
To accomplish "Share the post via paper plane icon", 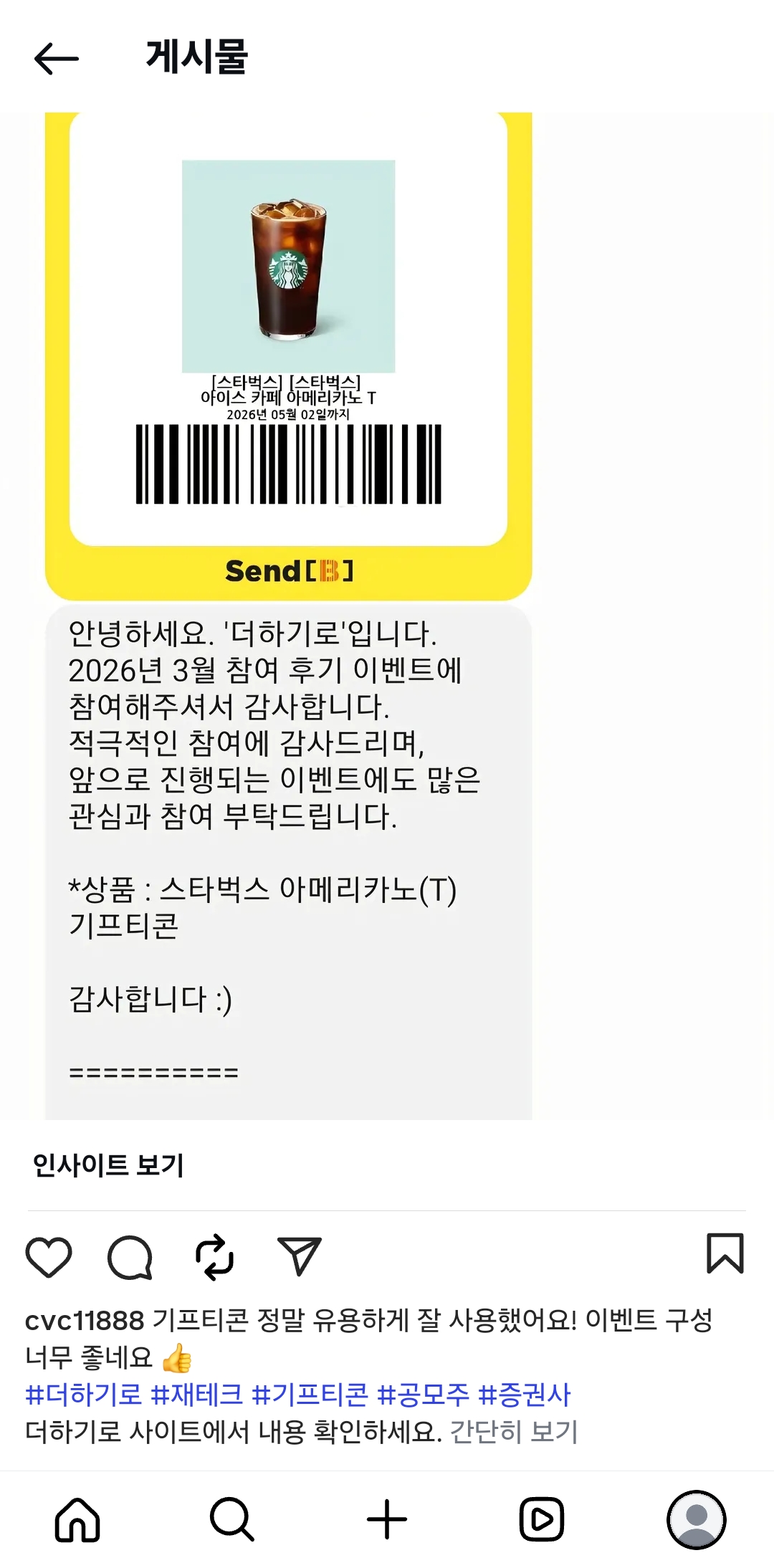I will [x=299, y=1257].
